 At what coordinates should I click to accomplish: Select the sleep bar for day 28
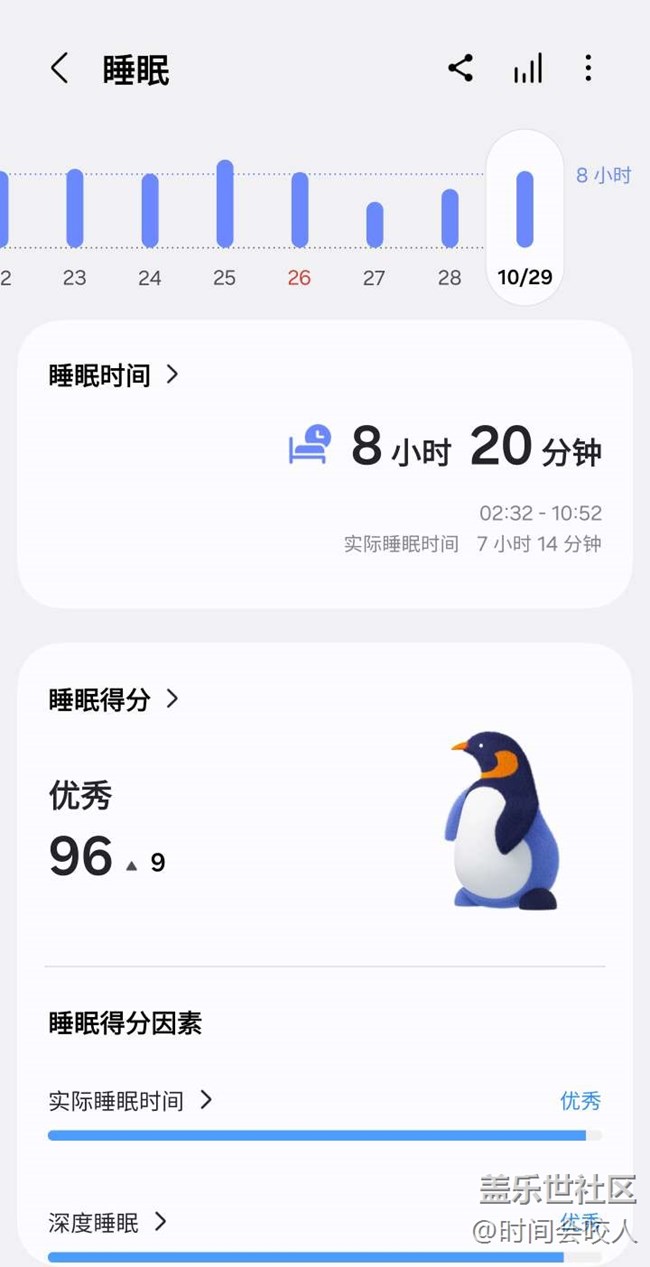[449, 218]
